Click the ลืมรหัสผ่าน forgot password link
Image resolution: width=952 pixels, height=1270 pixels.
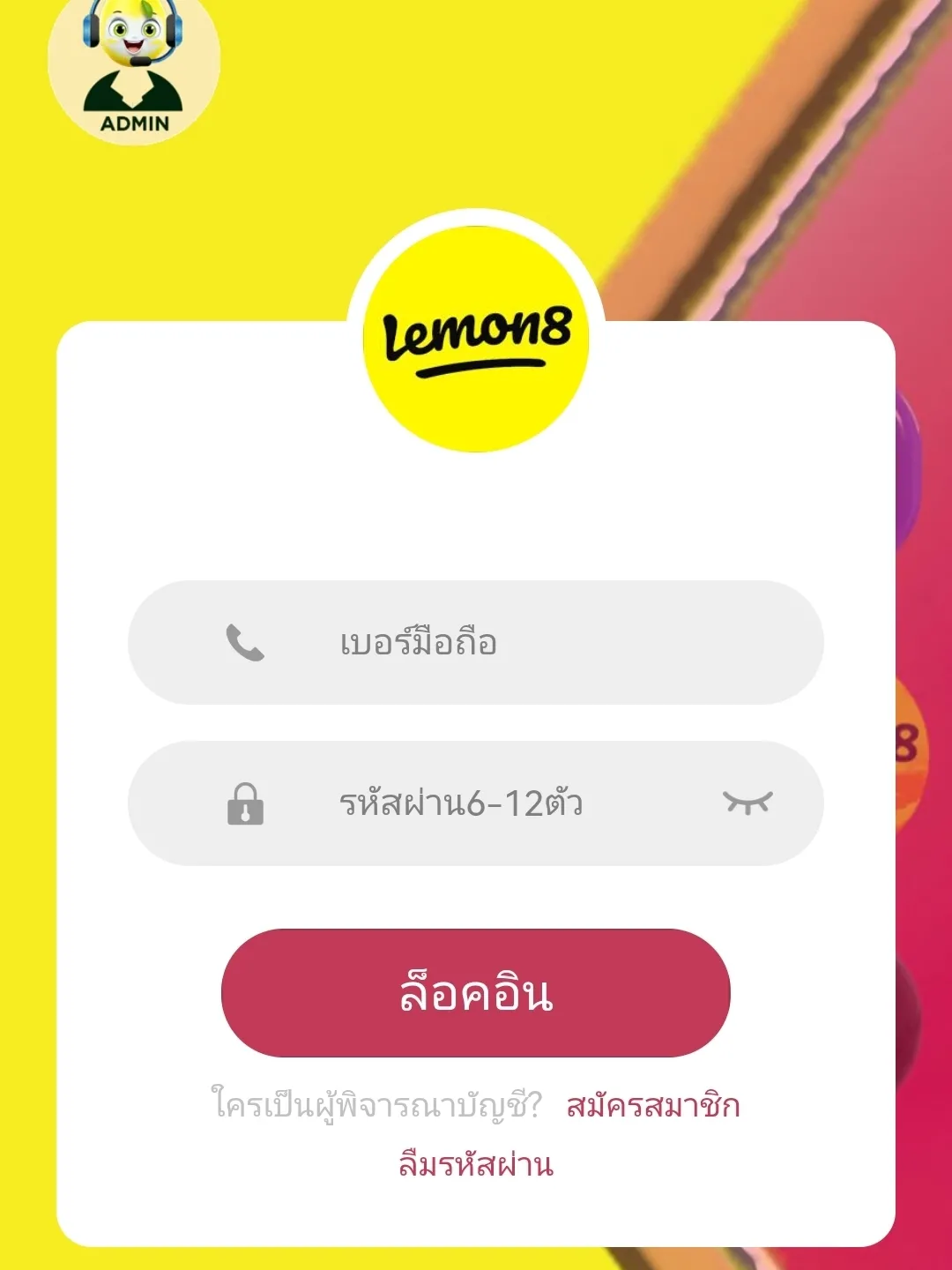point(476,1162)
